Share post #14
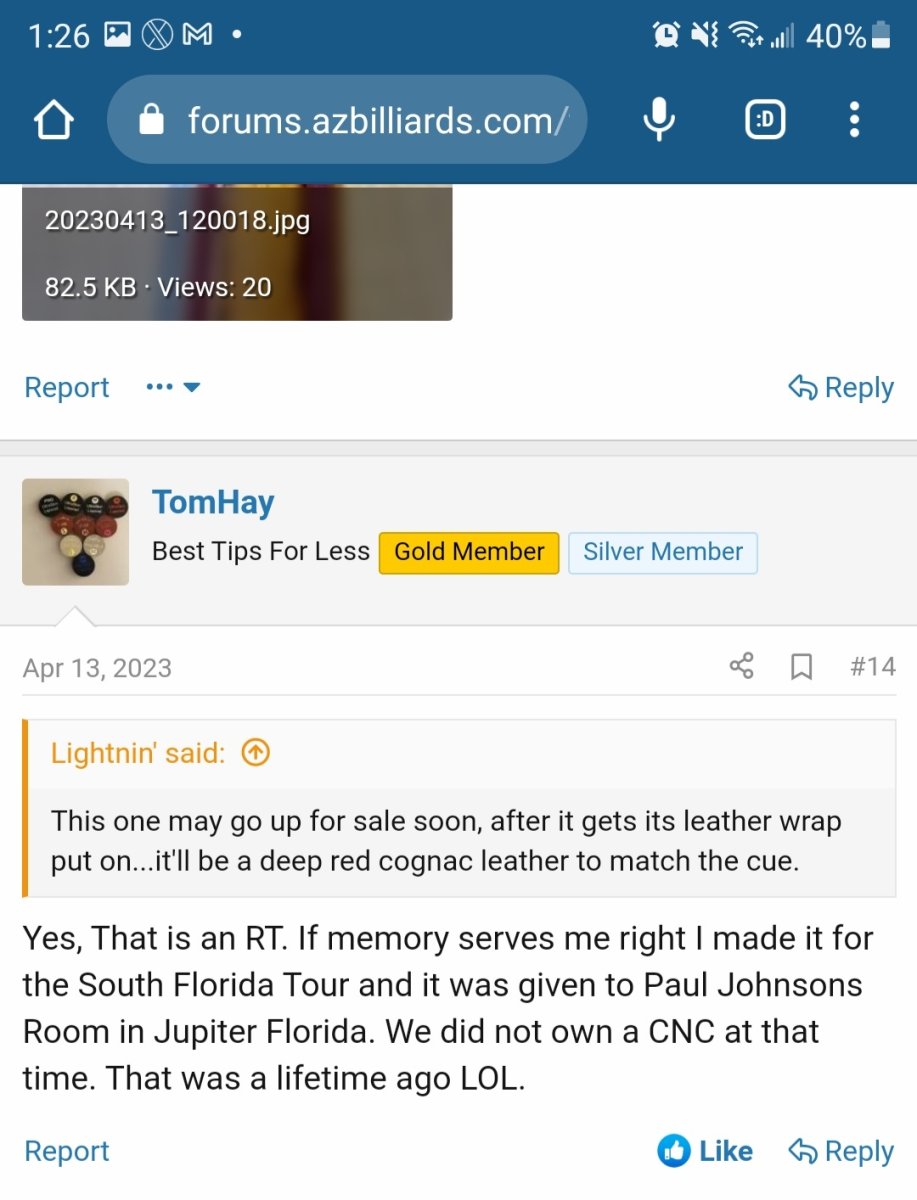917x1200 pixels. tap(741, 667)
